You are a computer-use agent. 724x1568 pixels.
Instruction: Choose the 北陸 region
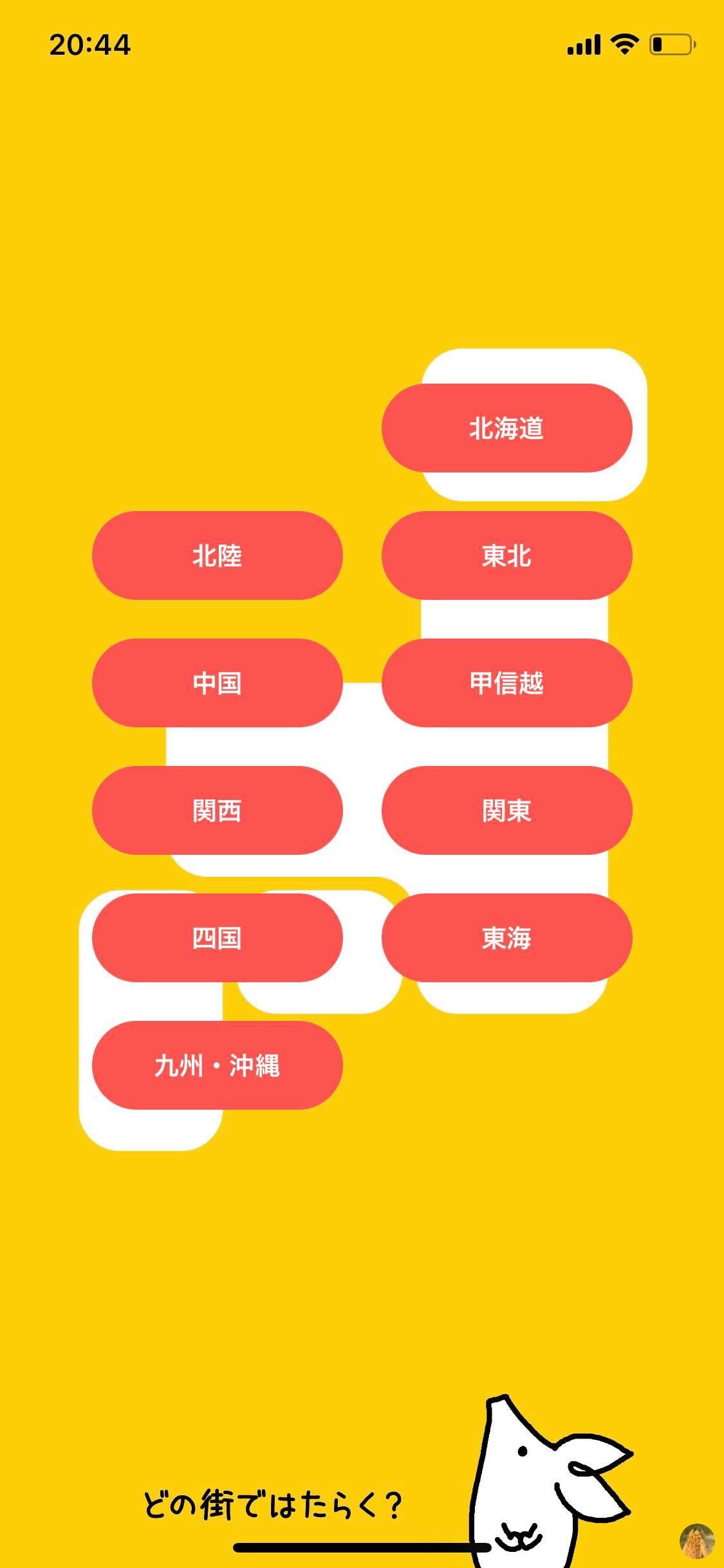217,555
